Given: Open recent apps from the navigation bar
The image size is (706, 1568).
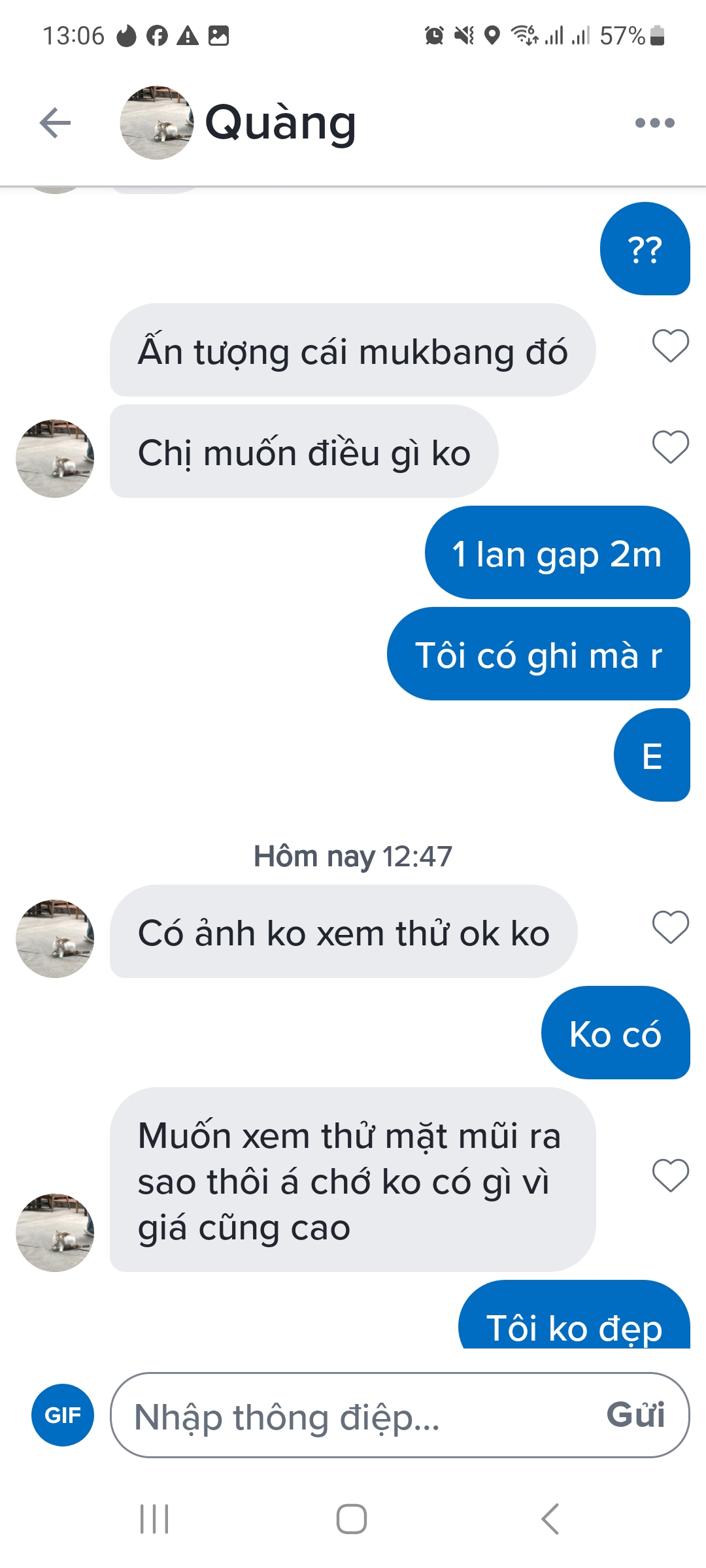Looking at the screenshot, I should tap(154, 1518).
